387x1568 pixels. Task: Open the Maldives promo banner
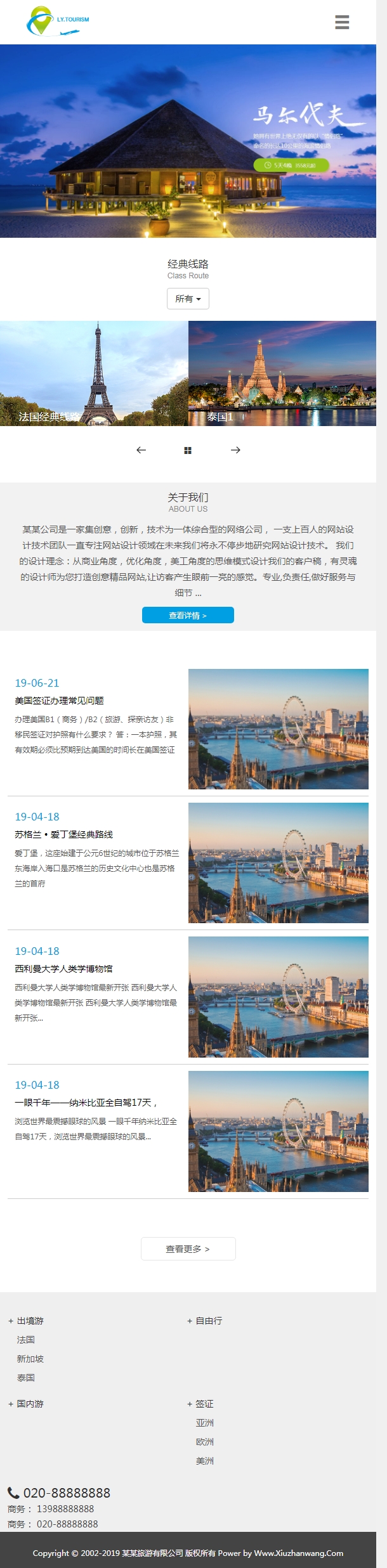[x=188, y=141]
